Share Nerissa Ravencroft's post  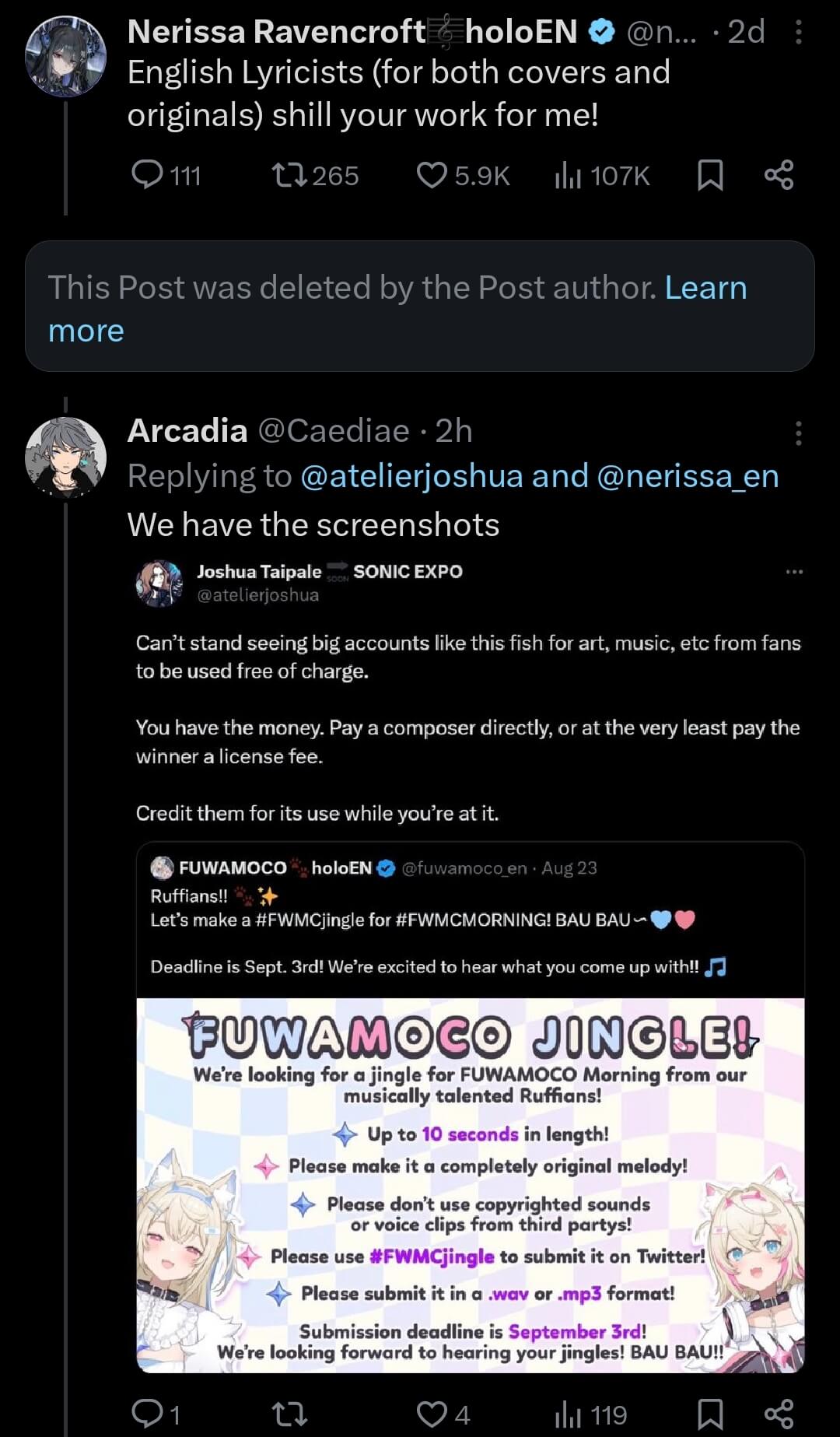tap(779, 175)
